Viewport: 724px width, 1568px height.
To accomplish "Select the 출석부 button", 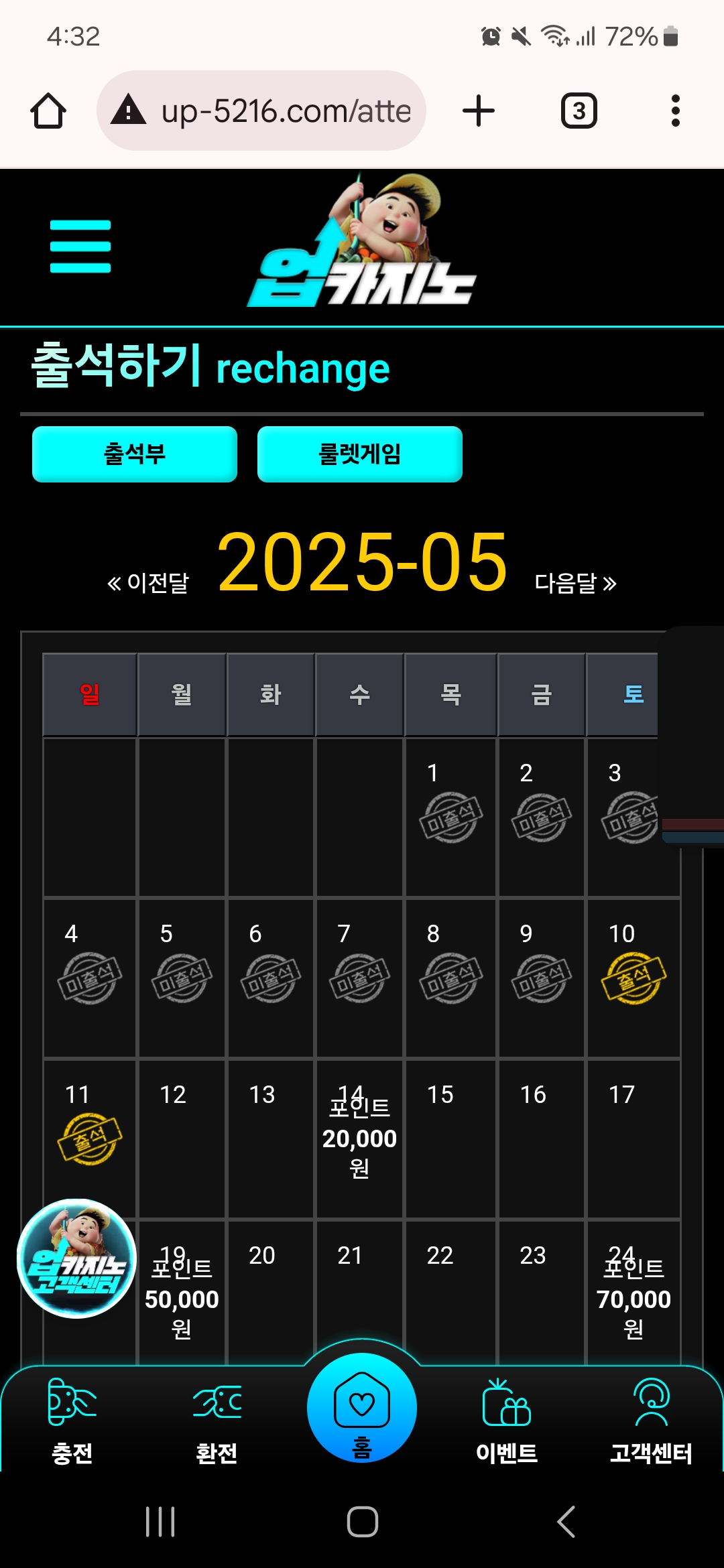I will [135, 454].
